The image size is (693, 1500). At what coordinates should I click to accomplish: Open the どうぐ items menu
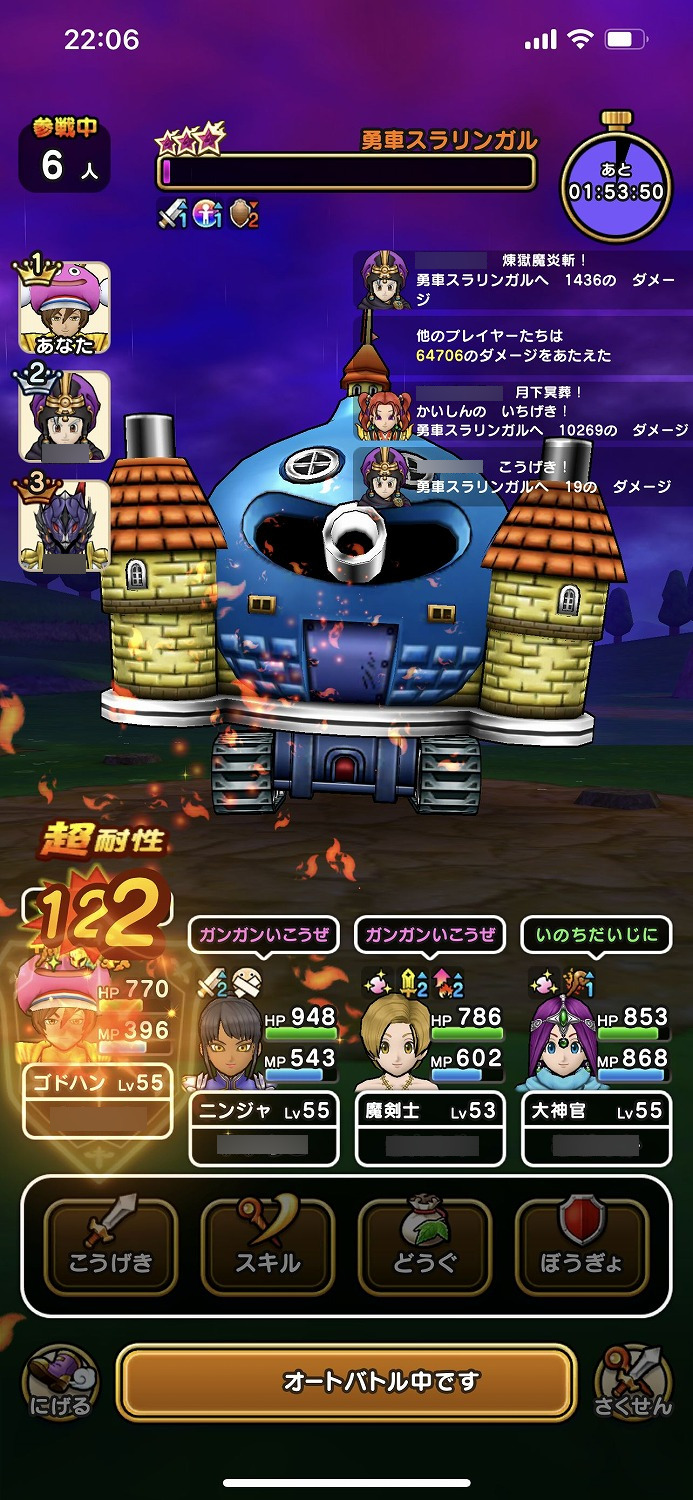point(424,1246)
